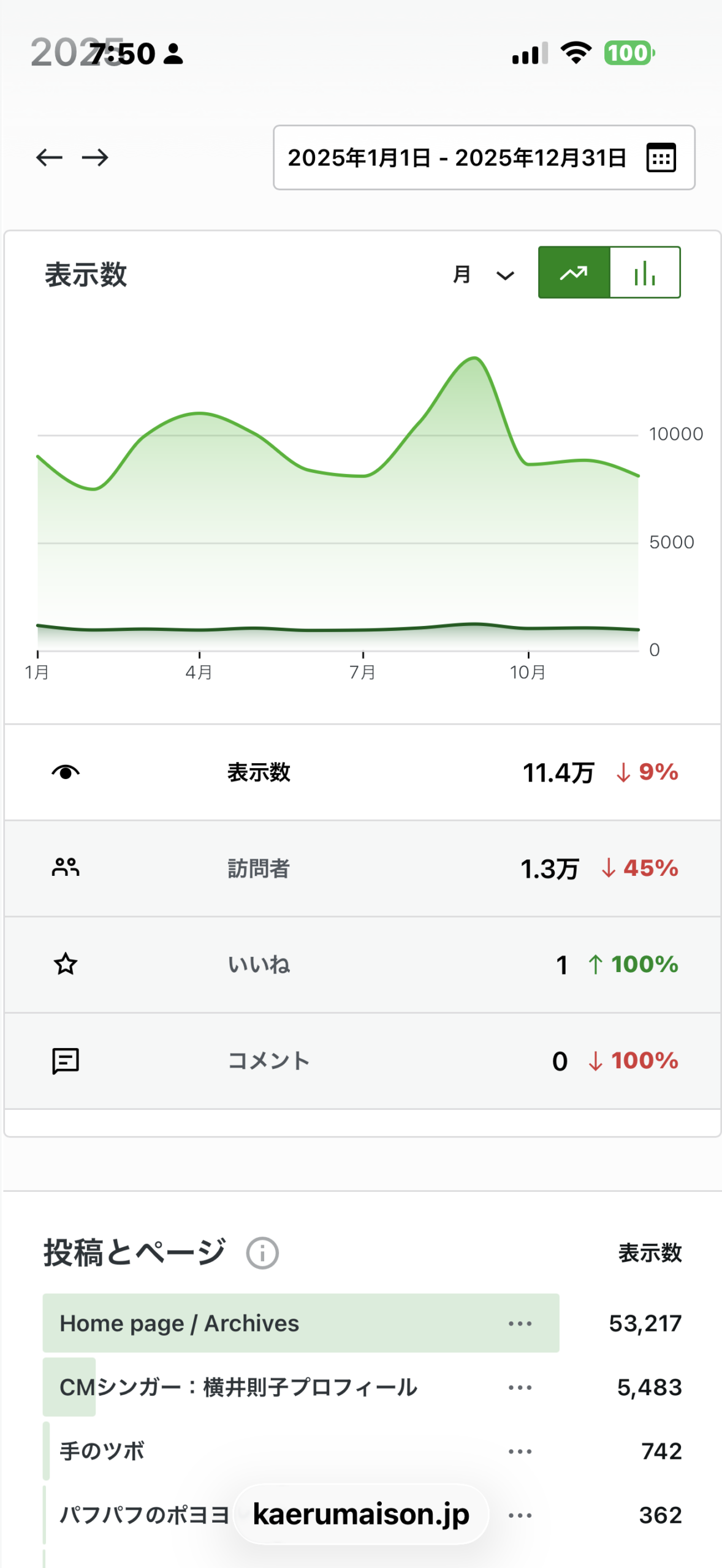The image size is (722, 1568).
Task: Expand the 月 period dropdown
Action: 483,274
